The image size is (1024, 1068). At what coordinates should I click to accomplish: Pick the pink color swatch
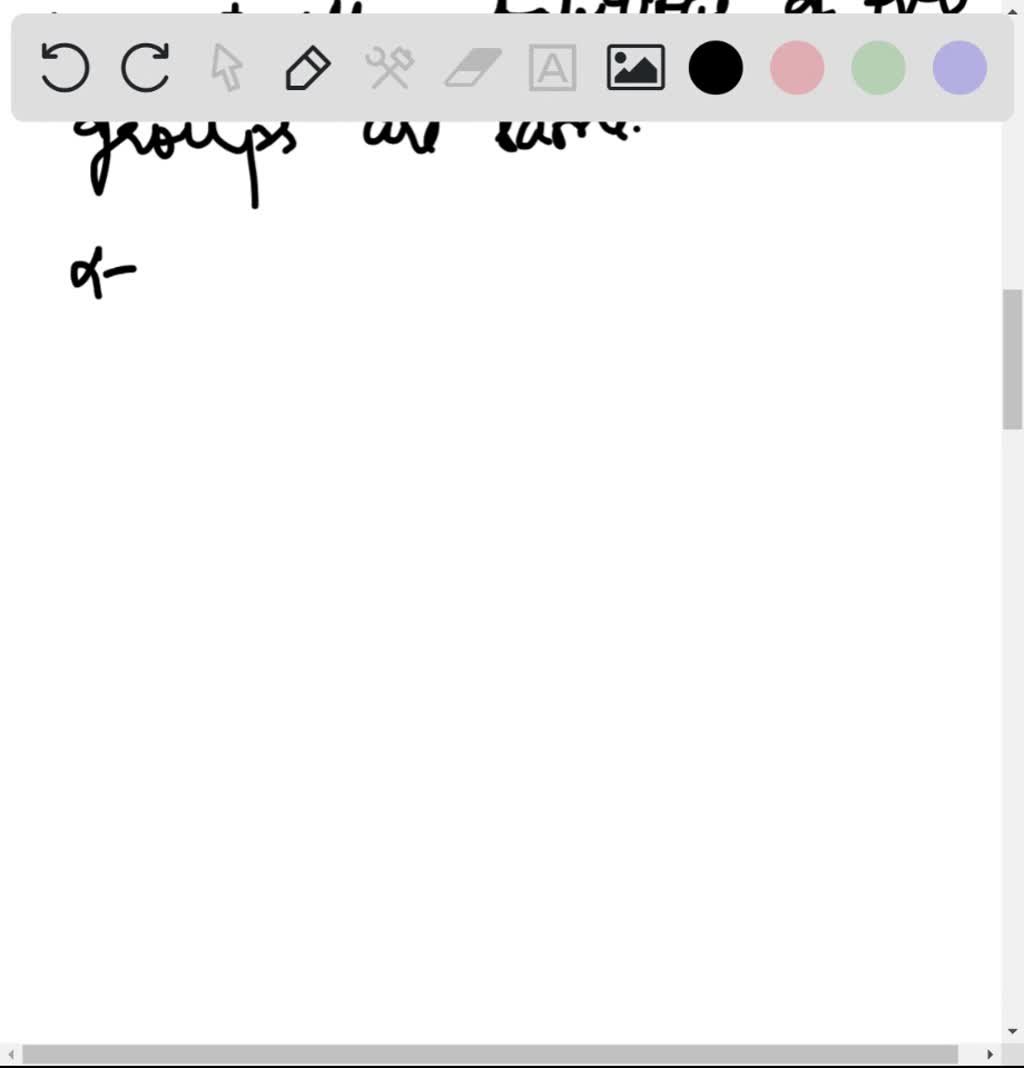[x=797, y=69]
